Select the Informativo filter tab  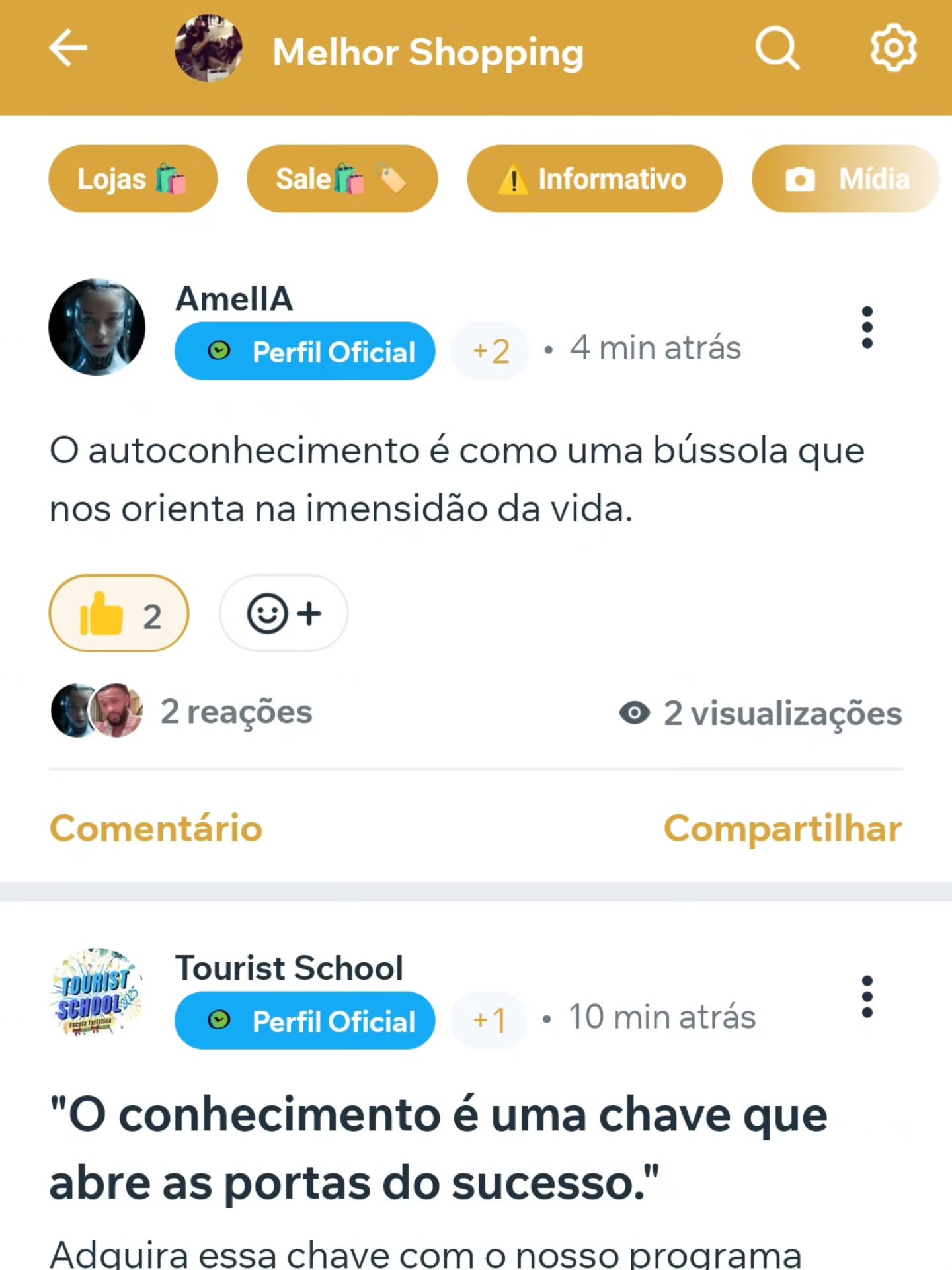[x=594, y=179]
